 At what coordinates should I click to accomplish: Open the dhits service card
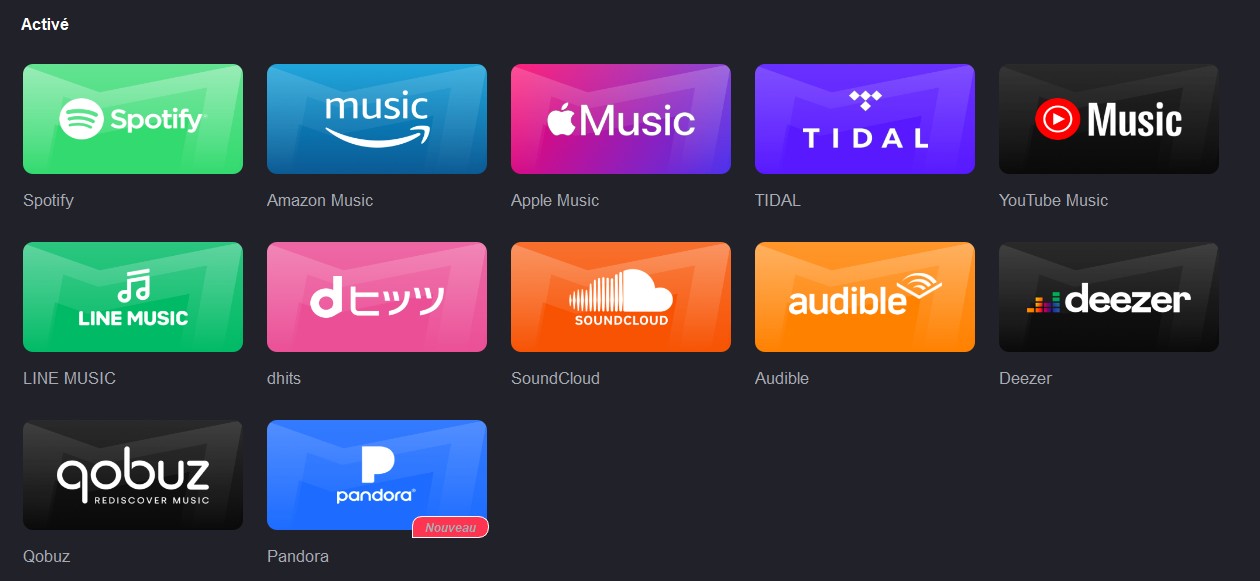click(x=377, y=297)
